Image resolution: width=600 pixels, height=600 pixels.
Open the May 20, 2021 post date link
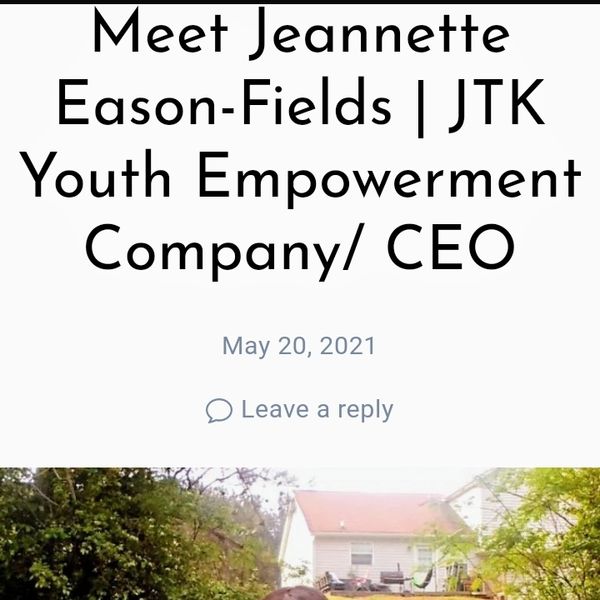299,347
